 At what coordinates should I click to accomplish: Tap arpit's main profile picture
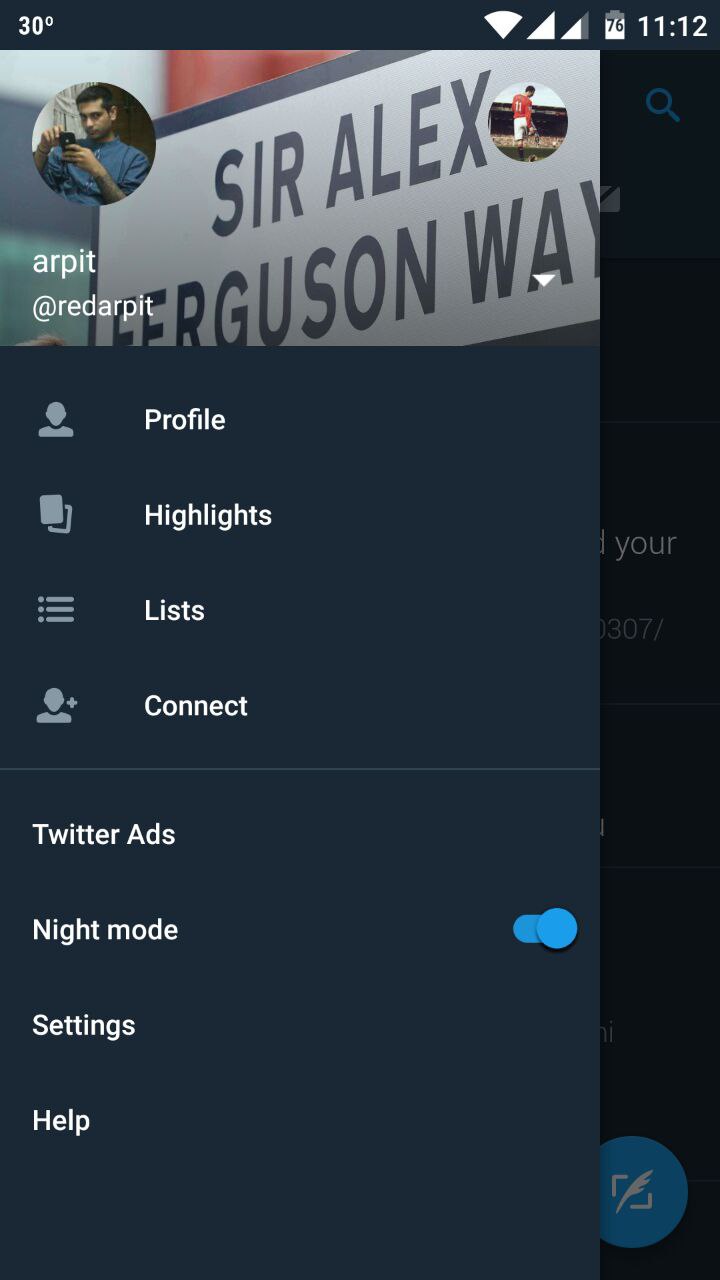(x=94, y=144)
